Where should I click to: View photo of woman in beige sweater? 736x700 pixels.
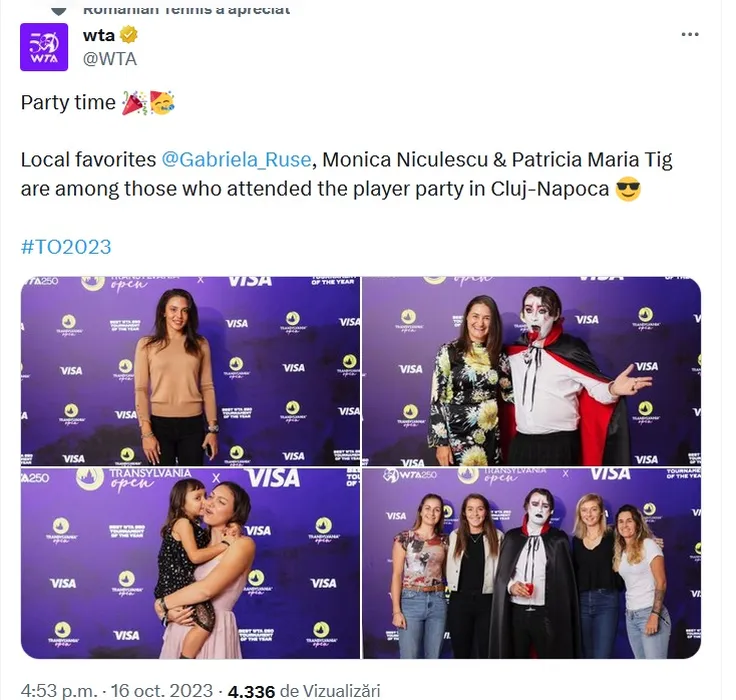tap(190, 371)
